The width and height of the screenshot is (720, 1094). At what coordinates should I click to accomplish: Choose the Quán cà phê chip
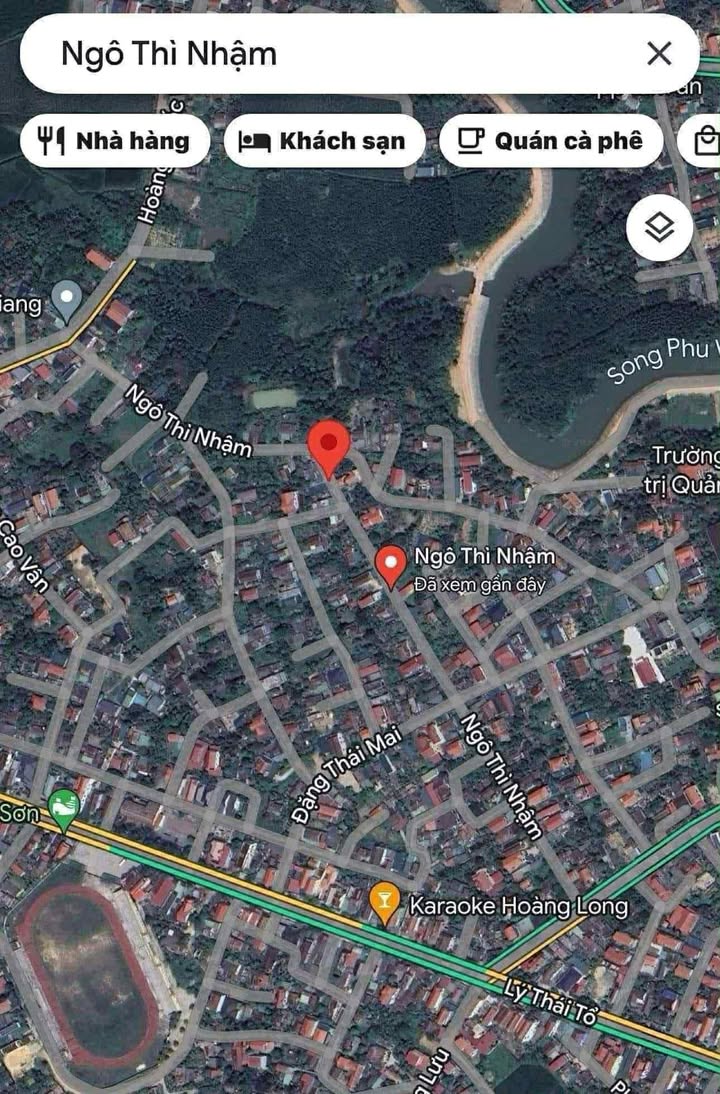(551, 141)
